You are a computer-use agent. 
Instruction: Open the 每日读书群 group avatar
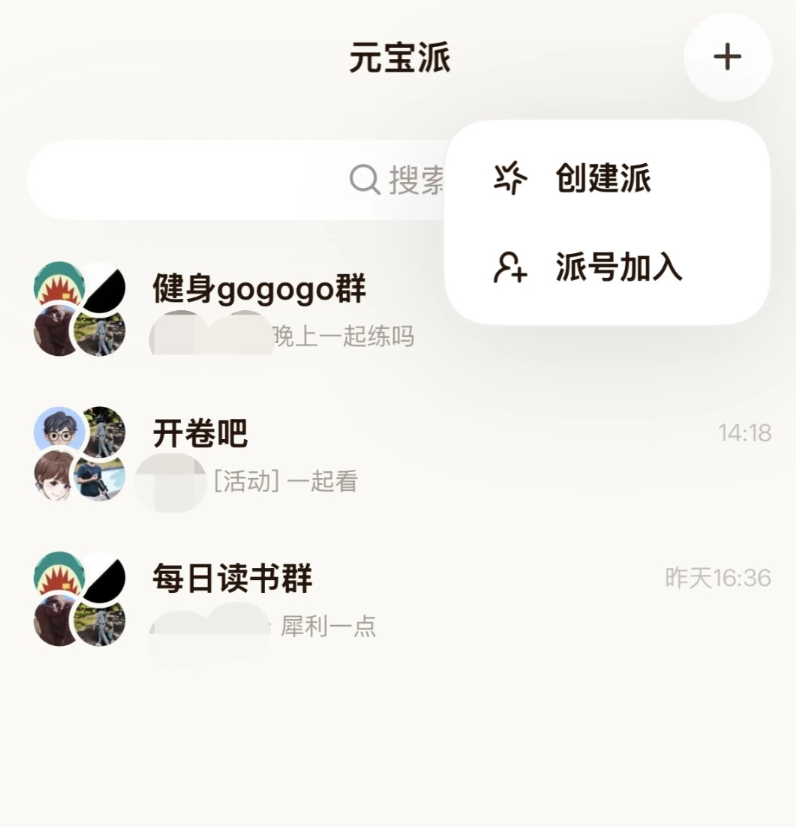pyautogui.click(x=78, y=598)
